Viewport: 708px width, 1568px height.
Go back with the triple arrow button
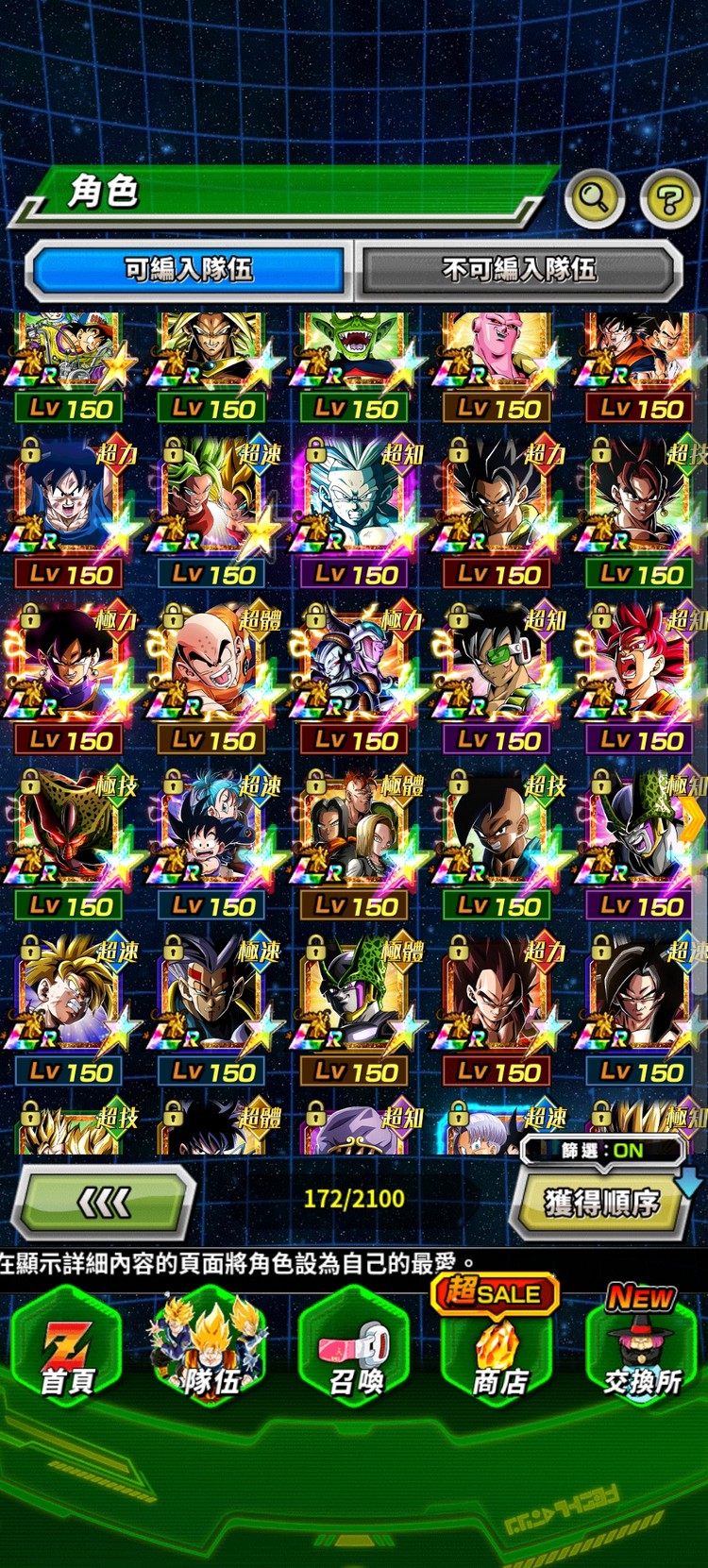(x=104, y=1202)
